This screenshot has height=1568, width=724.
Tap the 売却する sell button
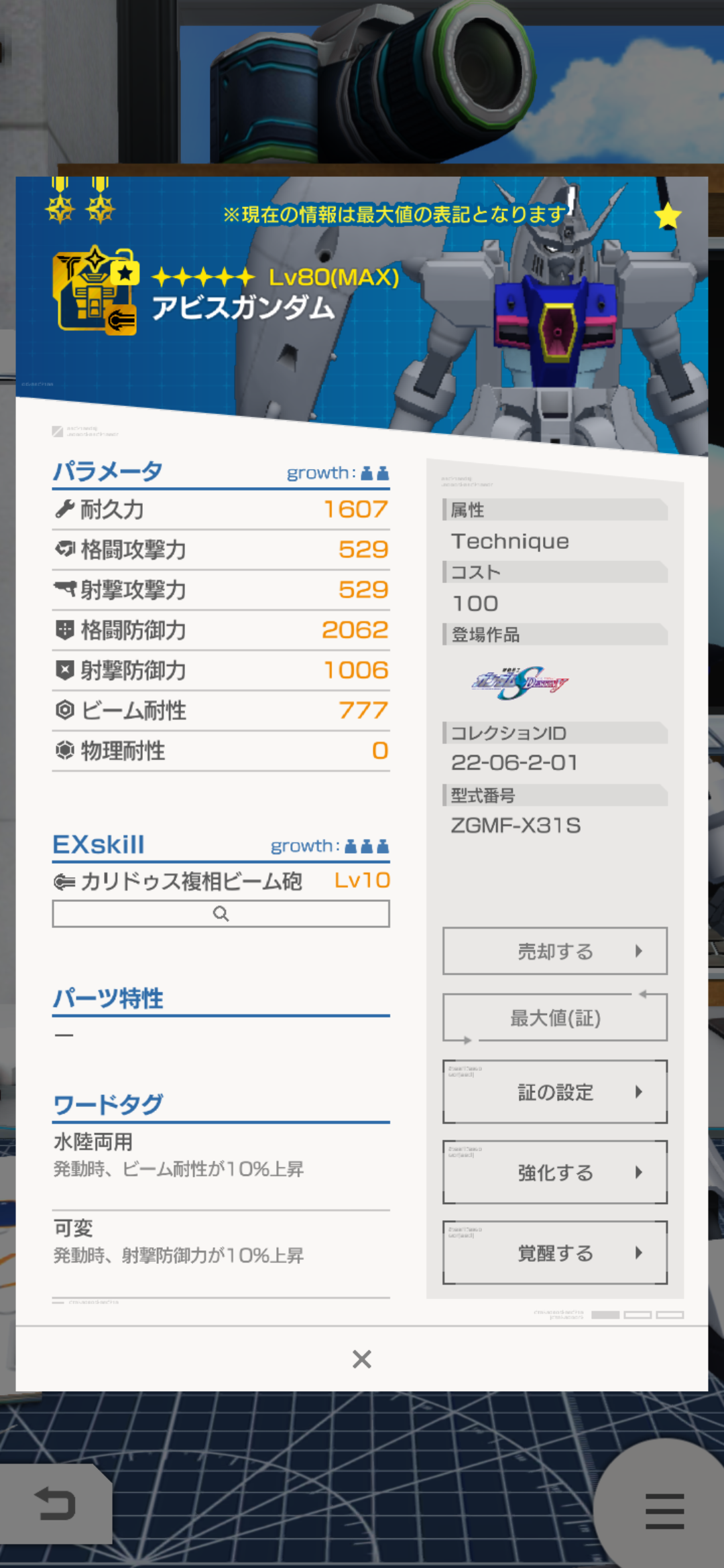(554, 951)
